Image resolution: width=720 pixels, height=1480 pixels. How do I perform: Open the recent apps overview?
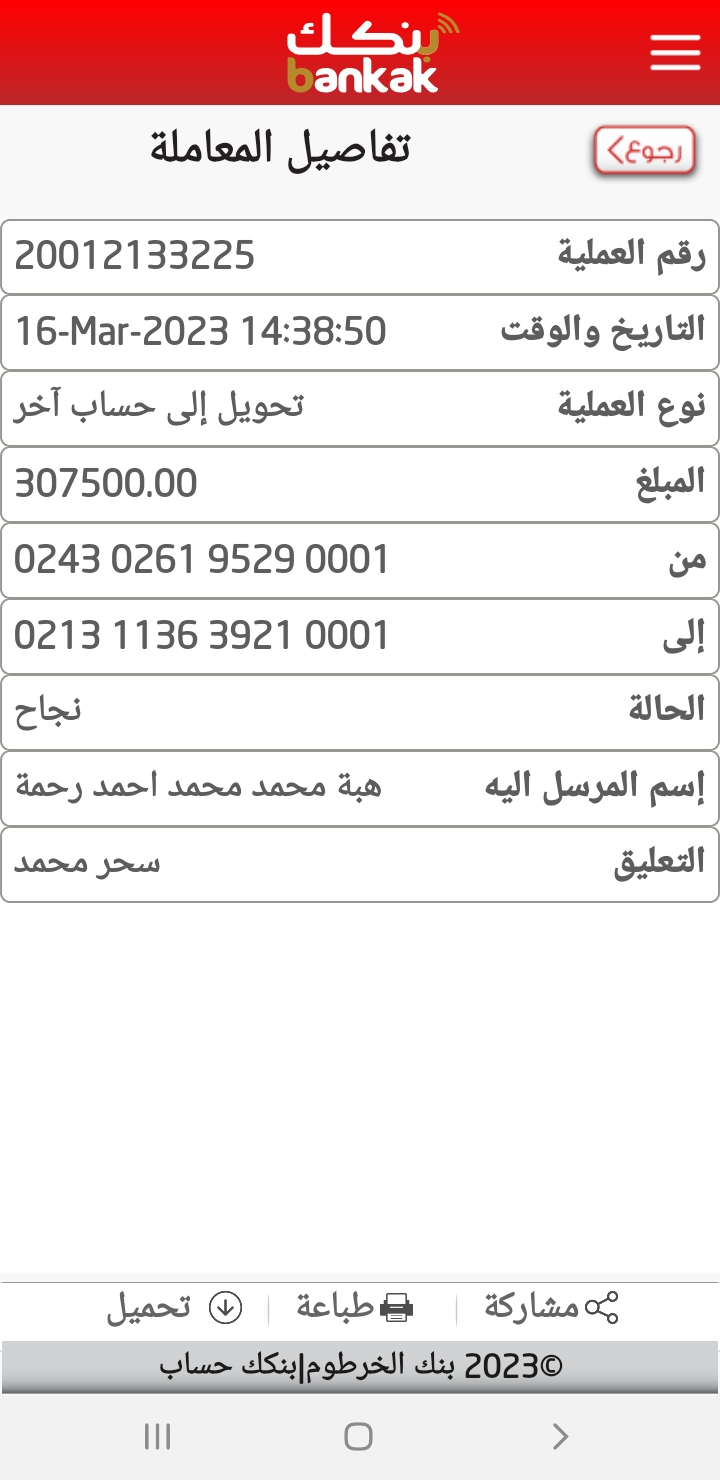(x=158, y=1437)
